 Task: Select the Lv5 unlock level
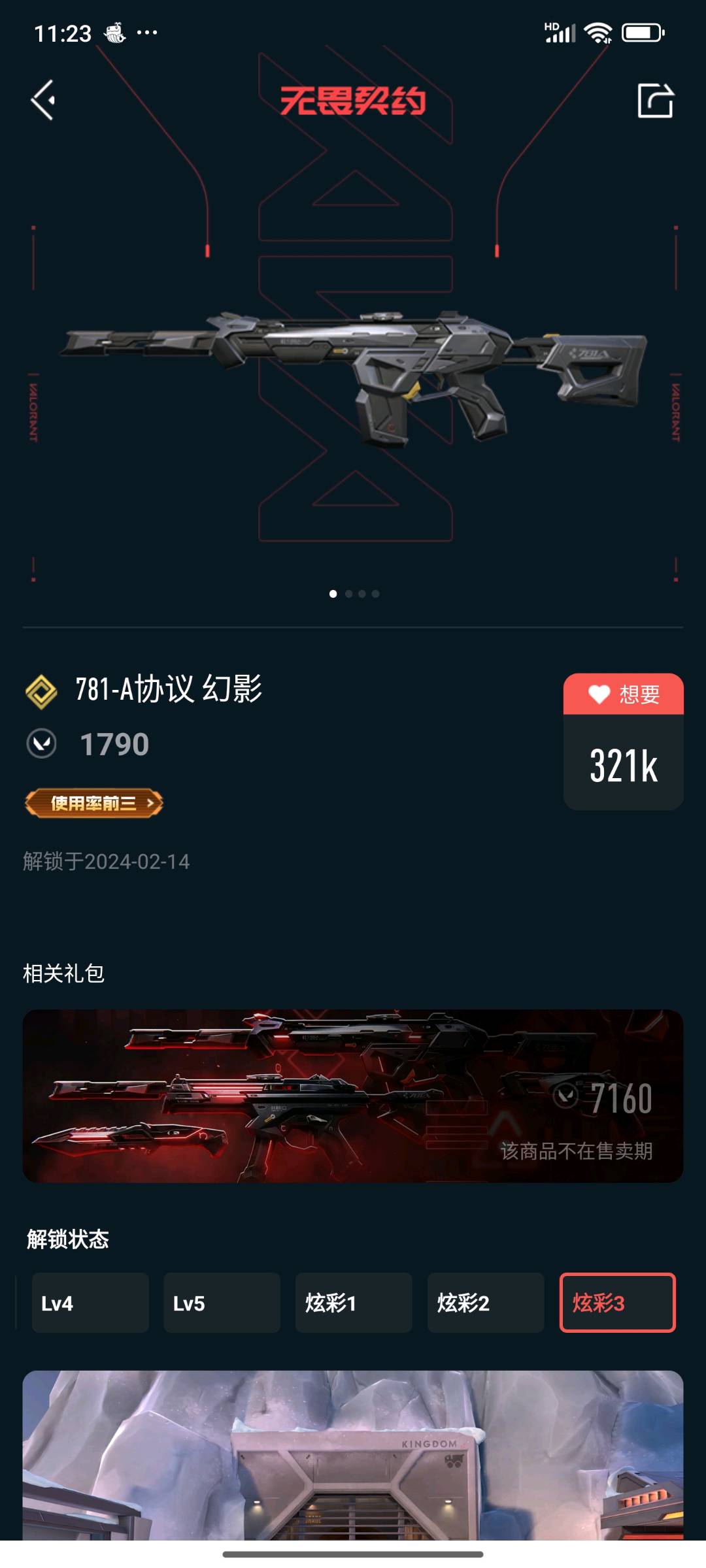(x=222, y=1303)
